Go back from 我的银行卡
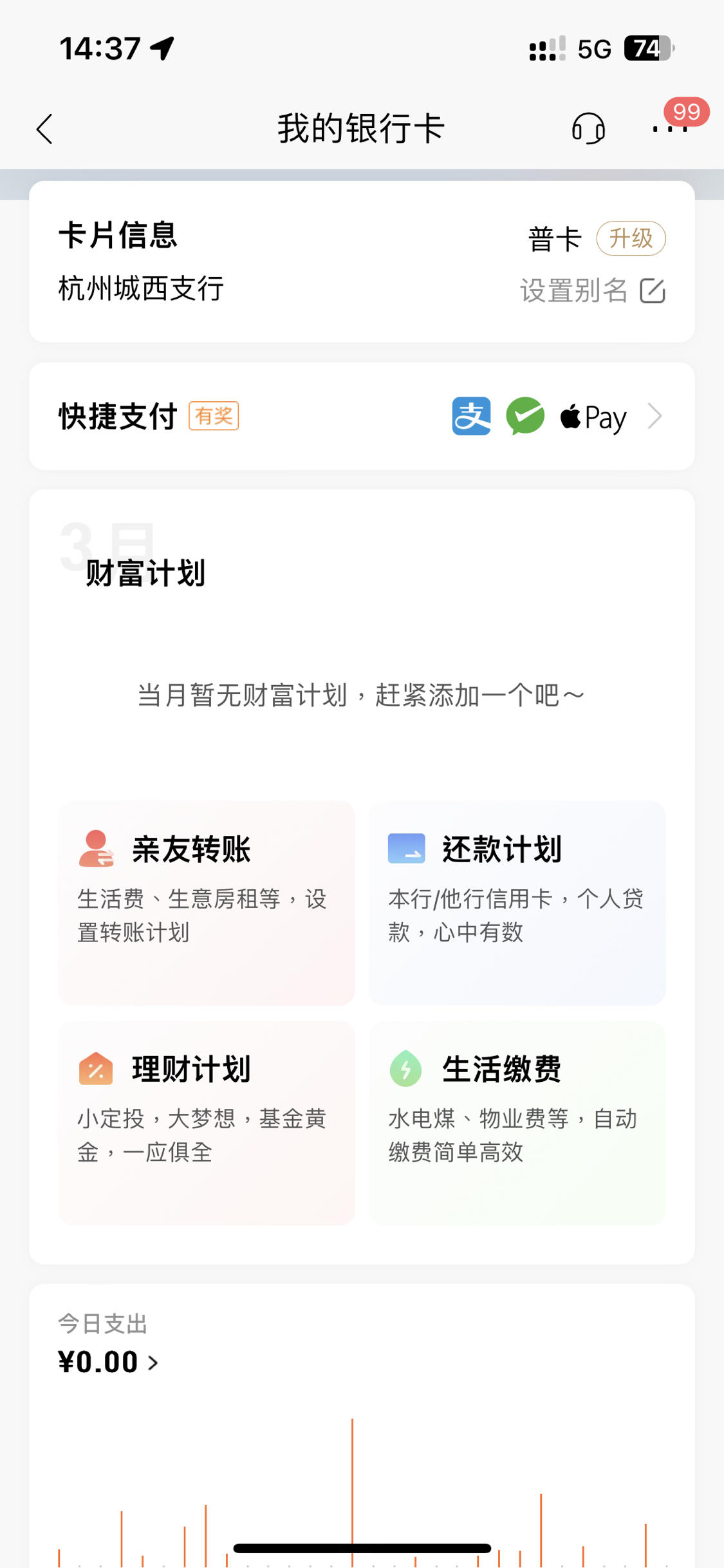Screen dimensions: 724x1568 point(44,129)
